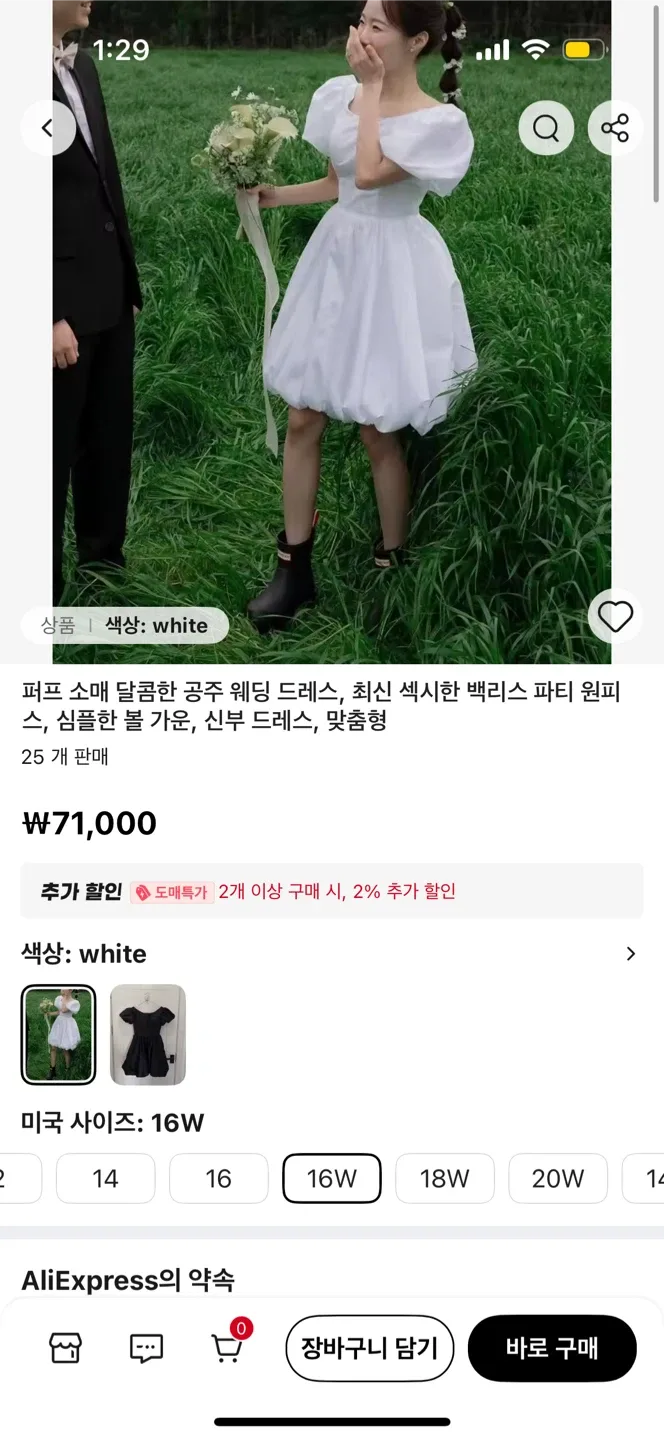Open chat with the seller

coord(146,1349)
